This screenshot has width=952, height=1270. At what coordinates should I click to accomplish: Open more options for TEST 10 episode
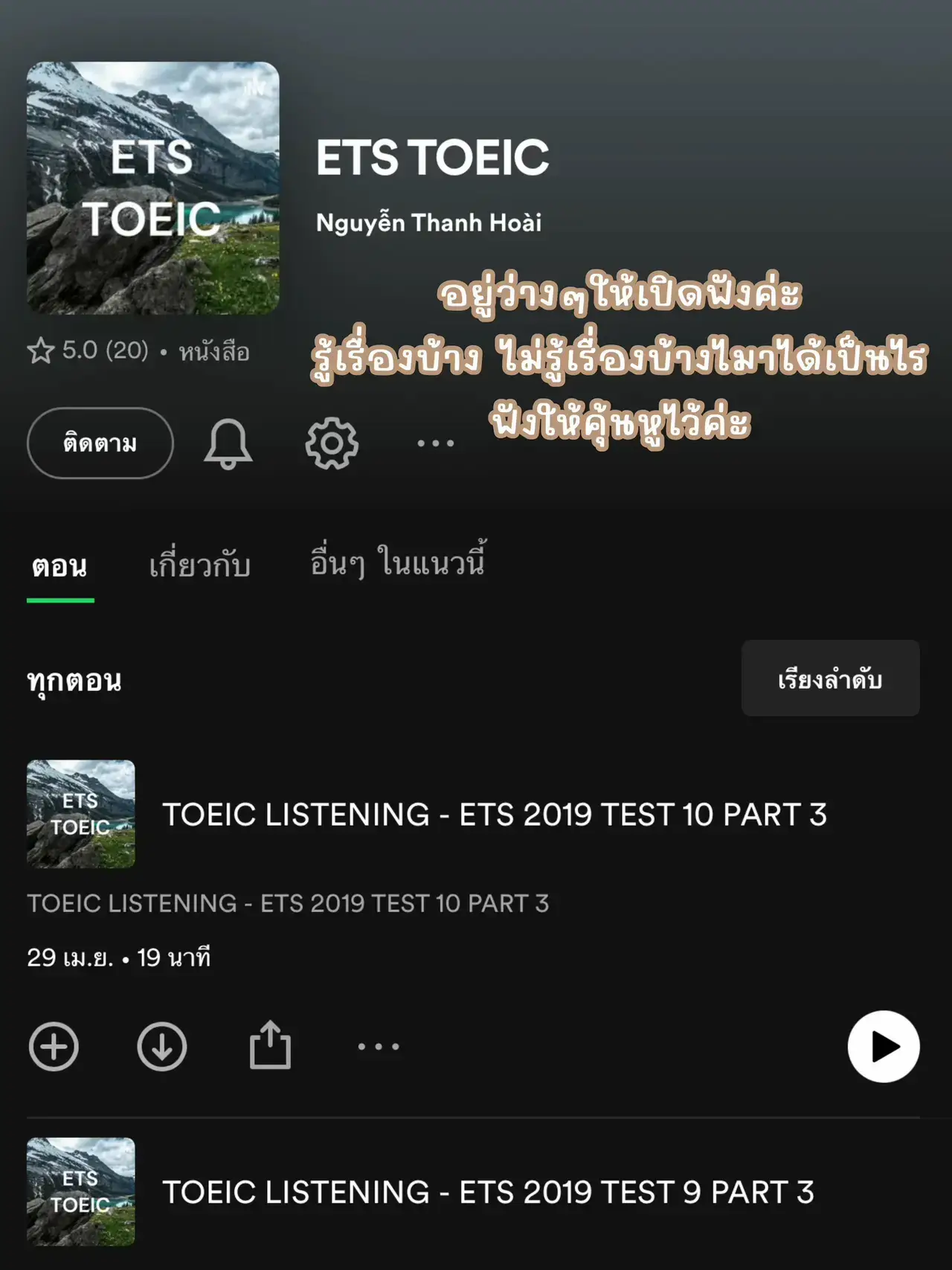376,1045
